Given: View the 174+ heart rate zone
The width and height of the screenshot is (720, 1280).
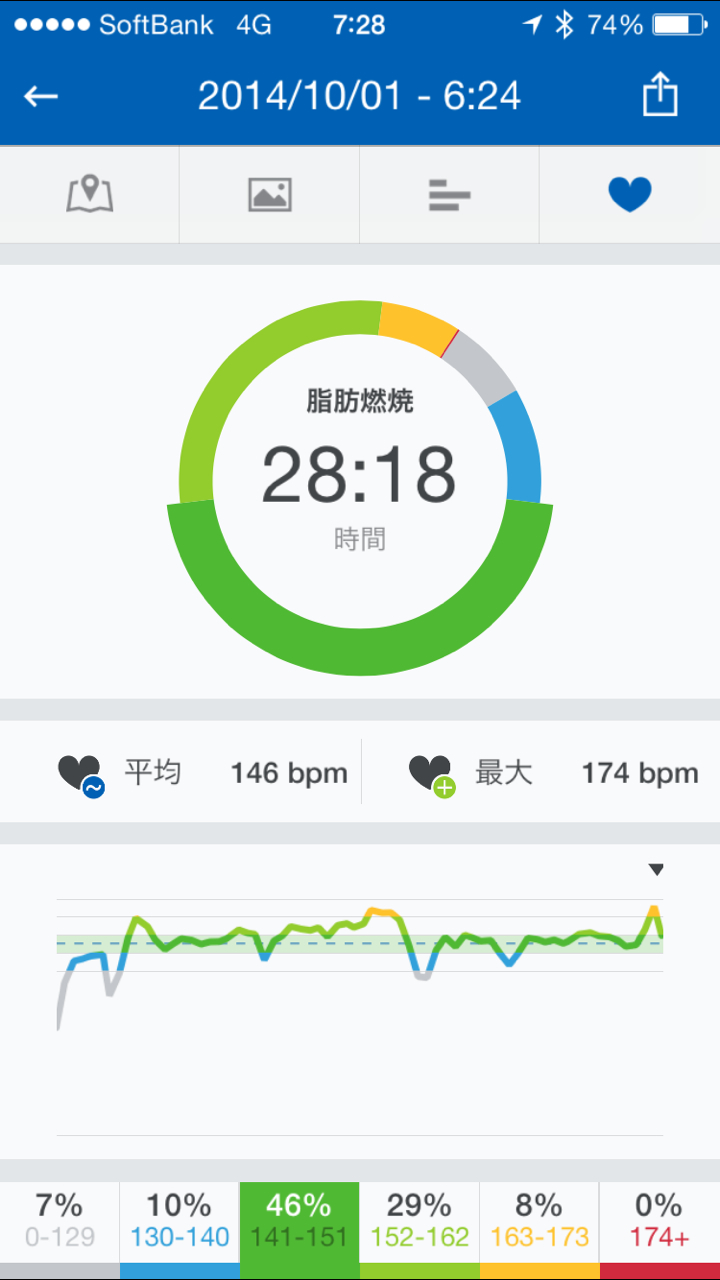Looking at the screenshot, I should (x=660, y=1222).
